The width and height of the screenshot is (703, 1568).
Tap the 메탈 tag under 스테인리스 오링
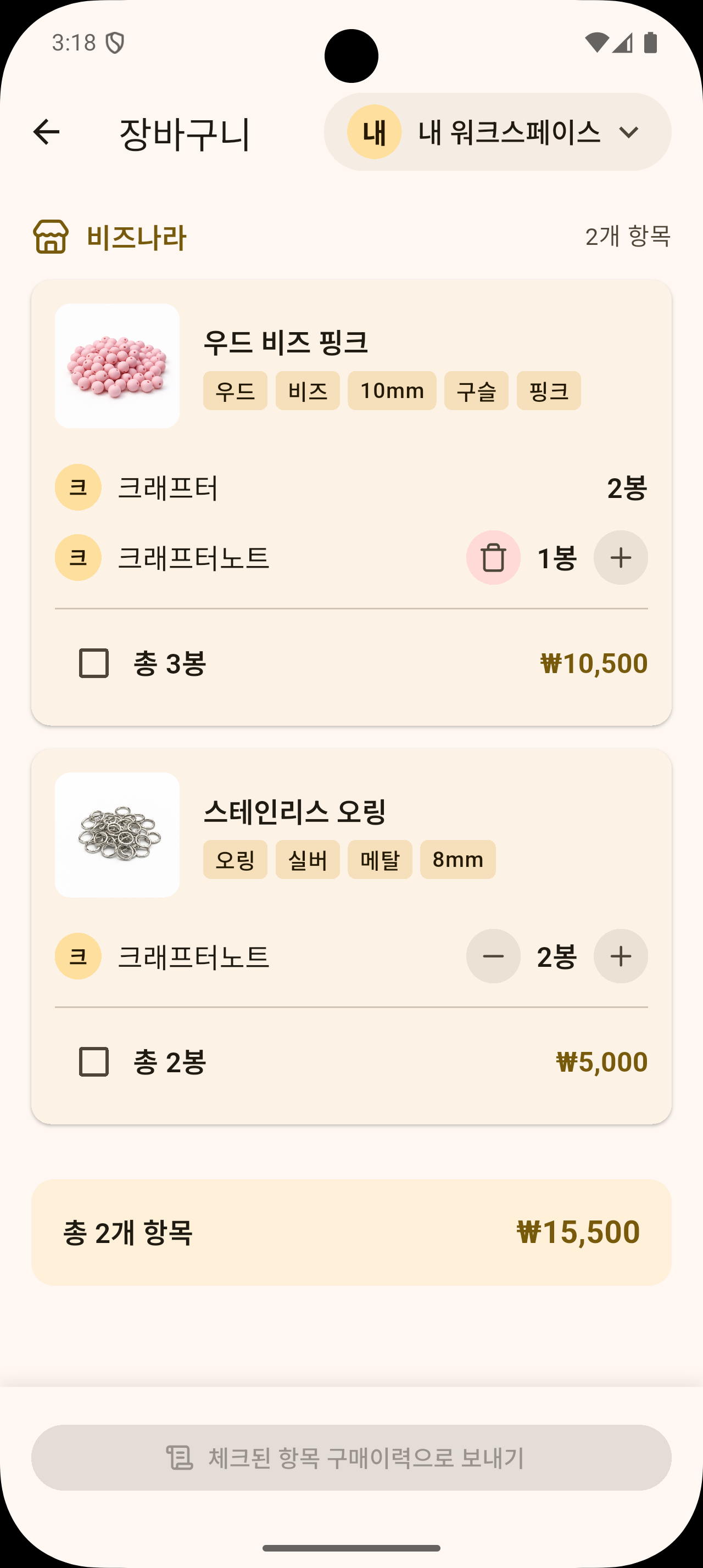[x=380, y=859]
